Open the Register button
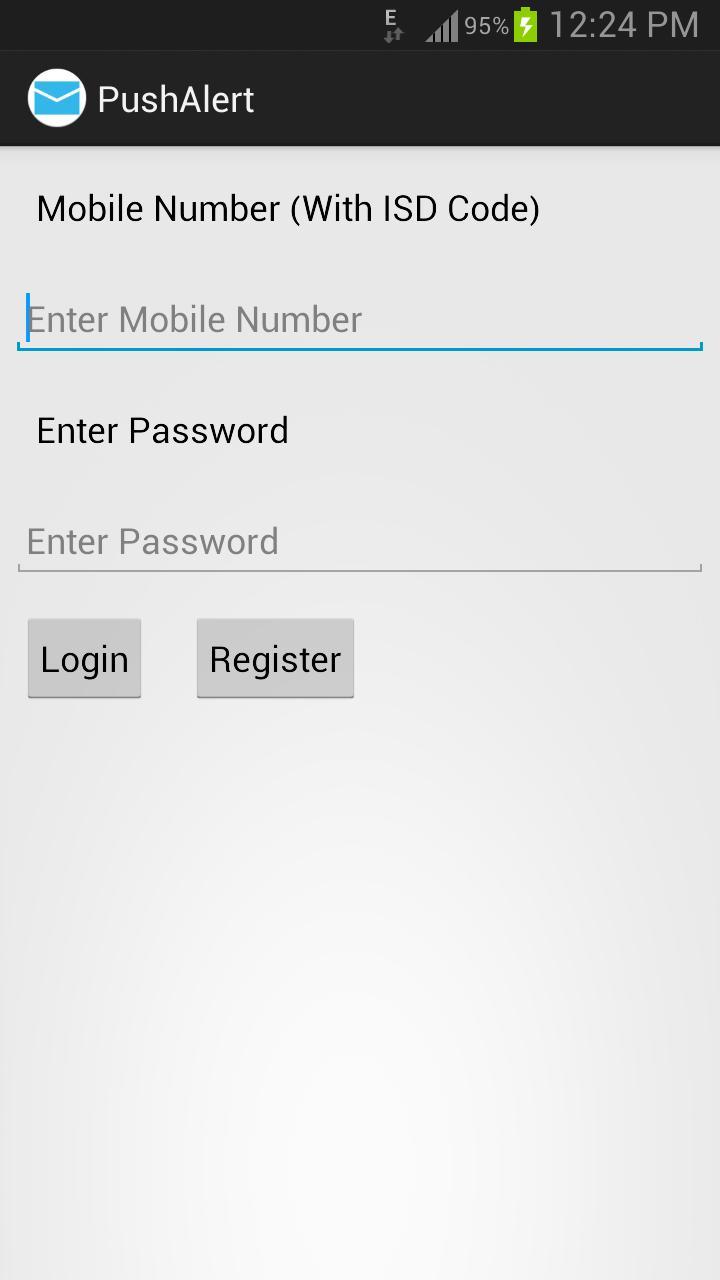The width and height of the screenshot is (720, 1280). [x=275, y=658]
